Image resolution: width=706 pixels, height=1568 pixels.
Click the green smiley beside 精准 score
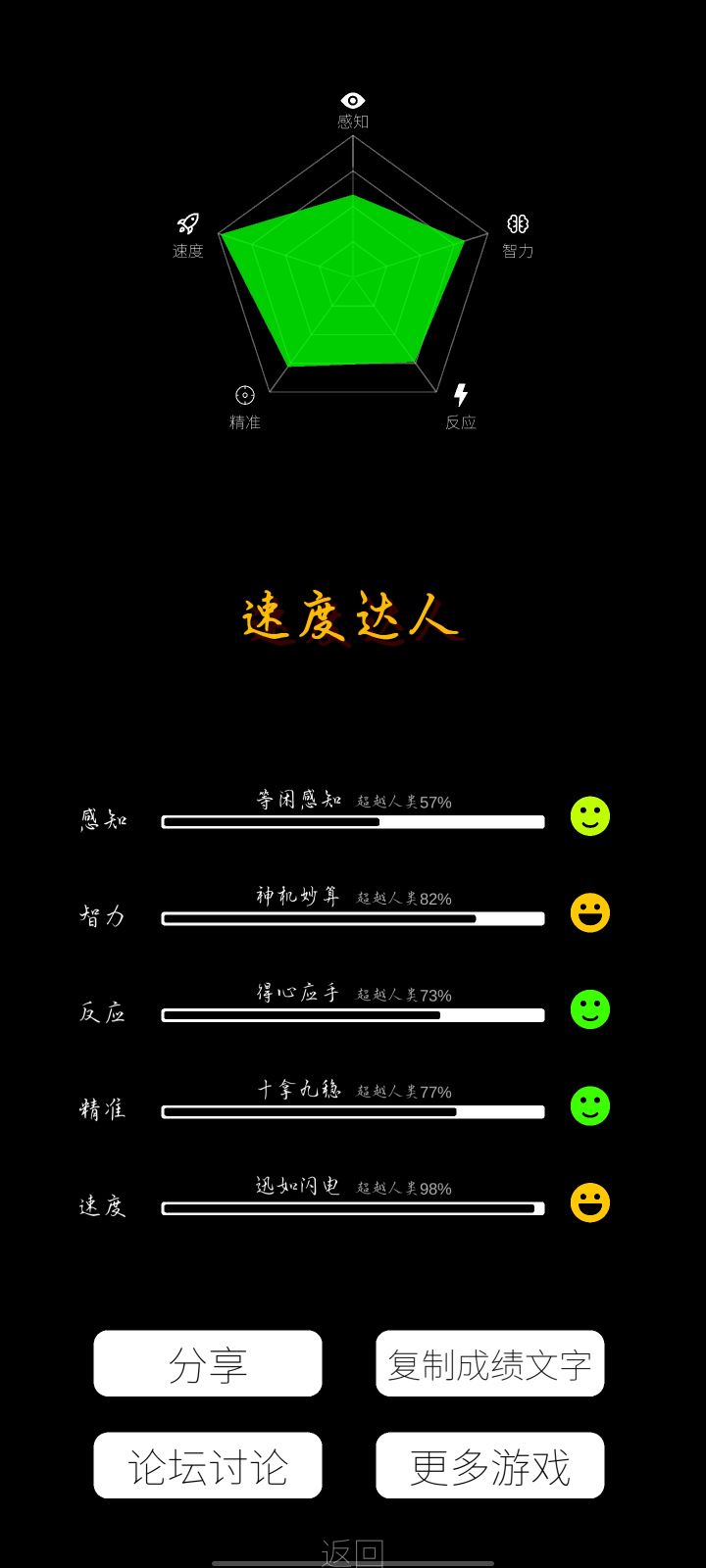click(588, 1105)
